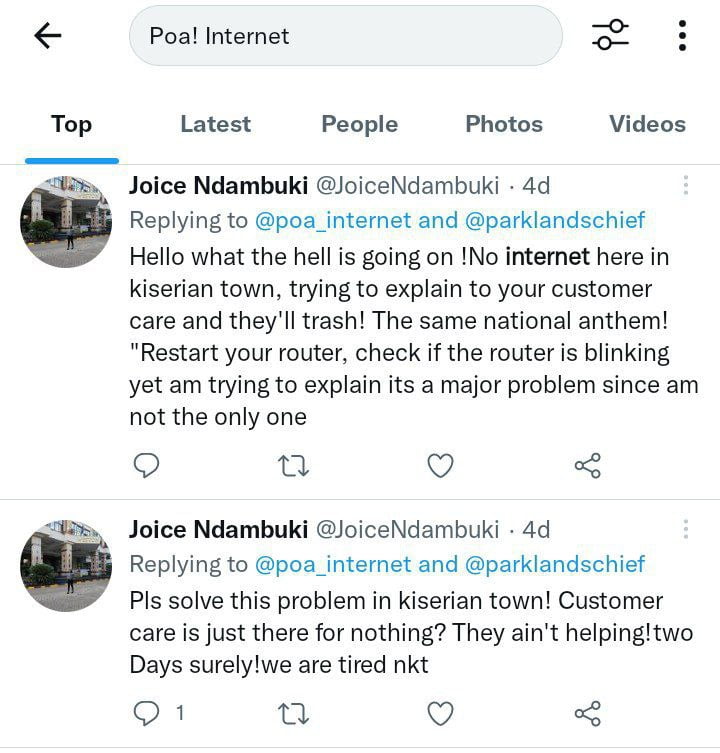
Task: Open more options on the 'Hello what the hell' tweet
Action: click(686, 186)
